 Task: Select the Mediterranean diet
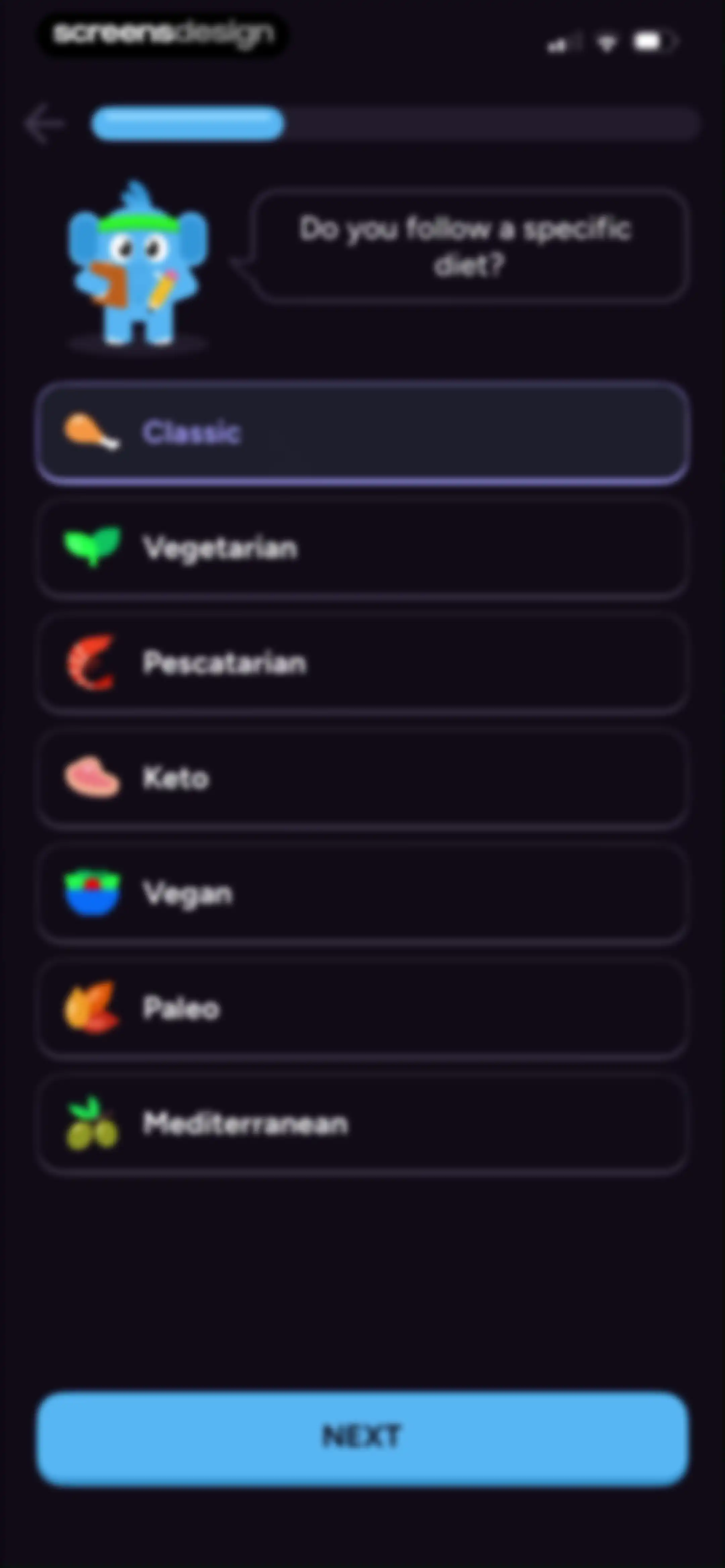click(x=362, y=1124)
